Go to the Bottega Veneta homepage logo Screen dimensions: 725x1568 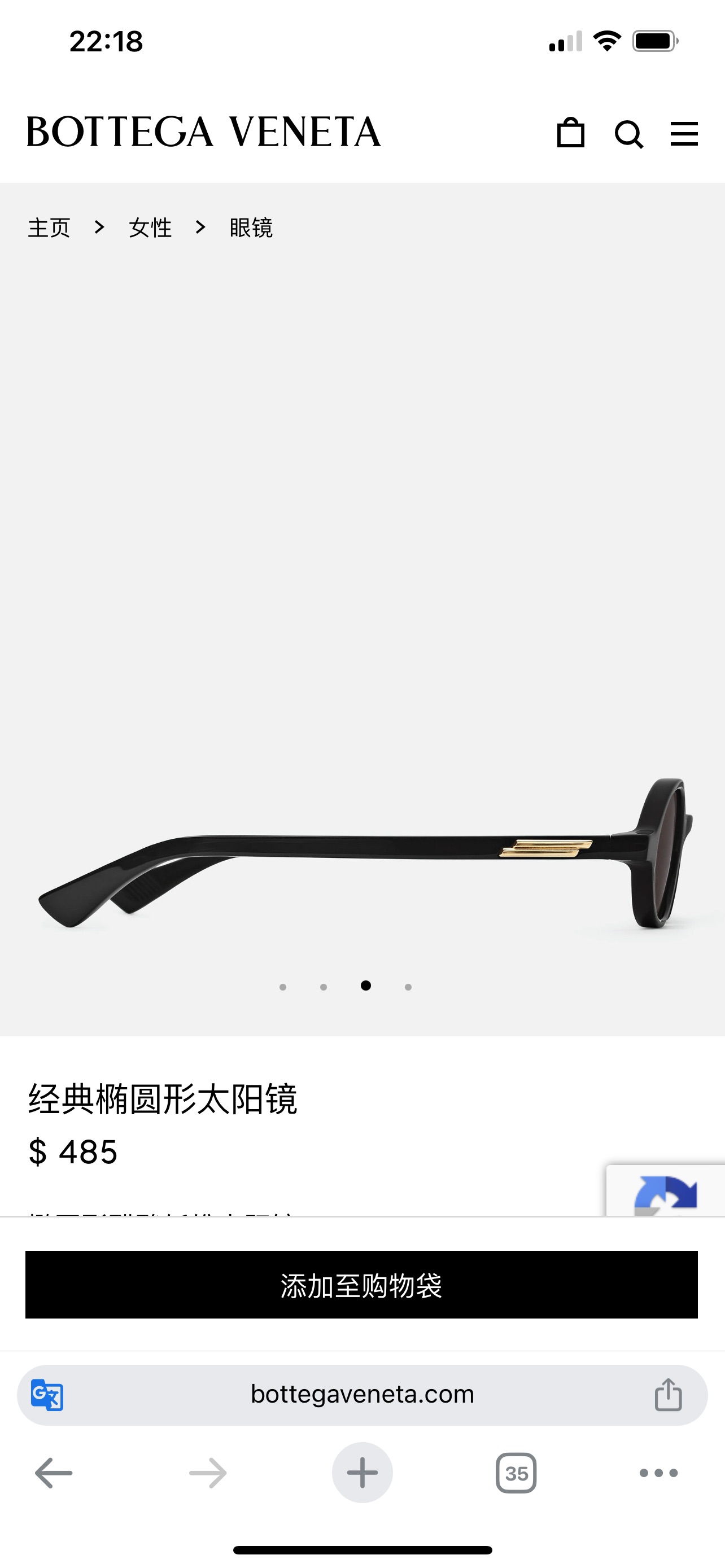coord(203,132)
